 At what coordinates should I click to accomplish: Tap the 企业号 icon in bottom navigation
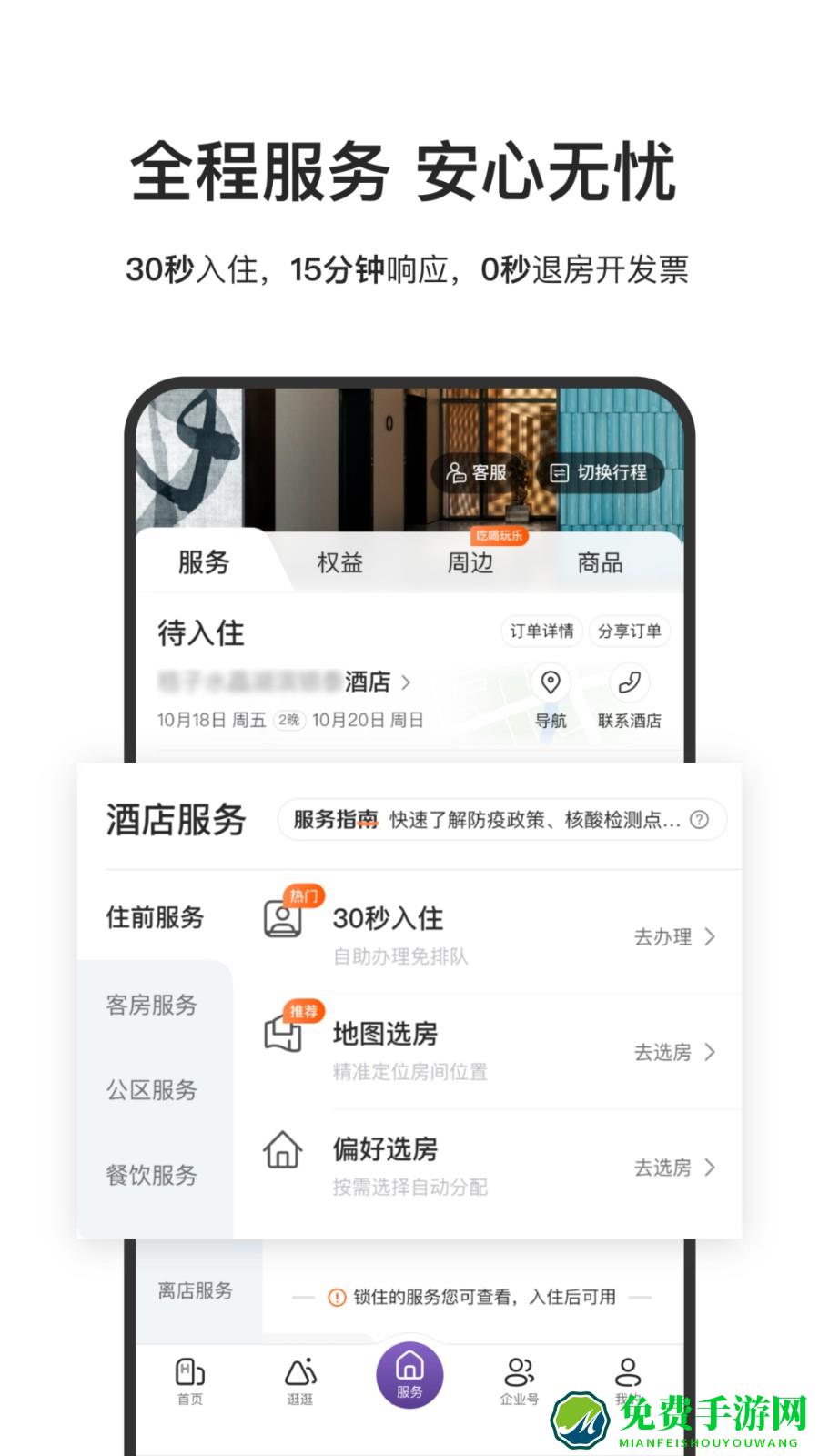517,1374
